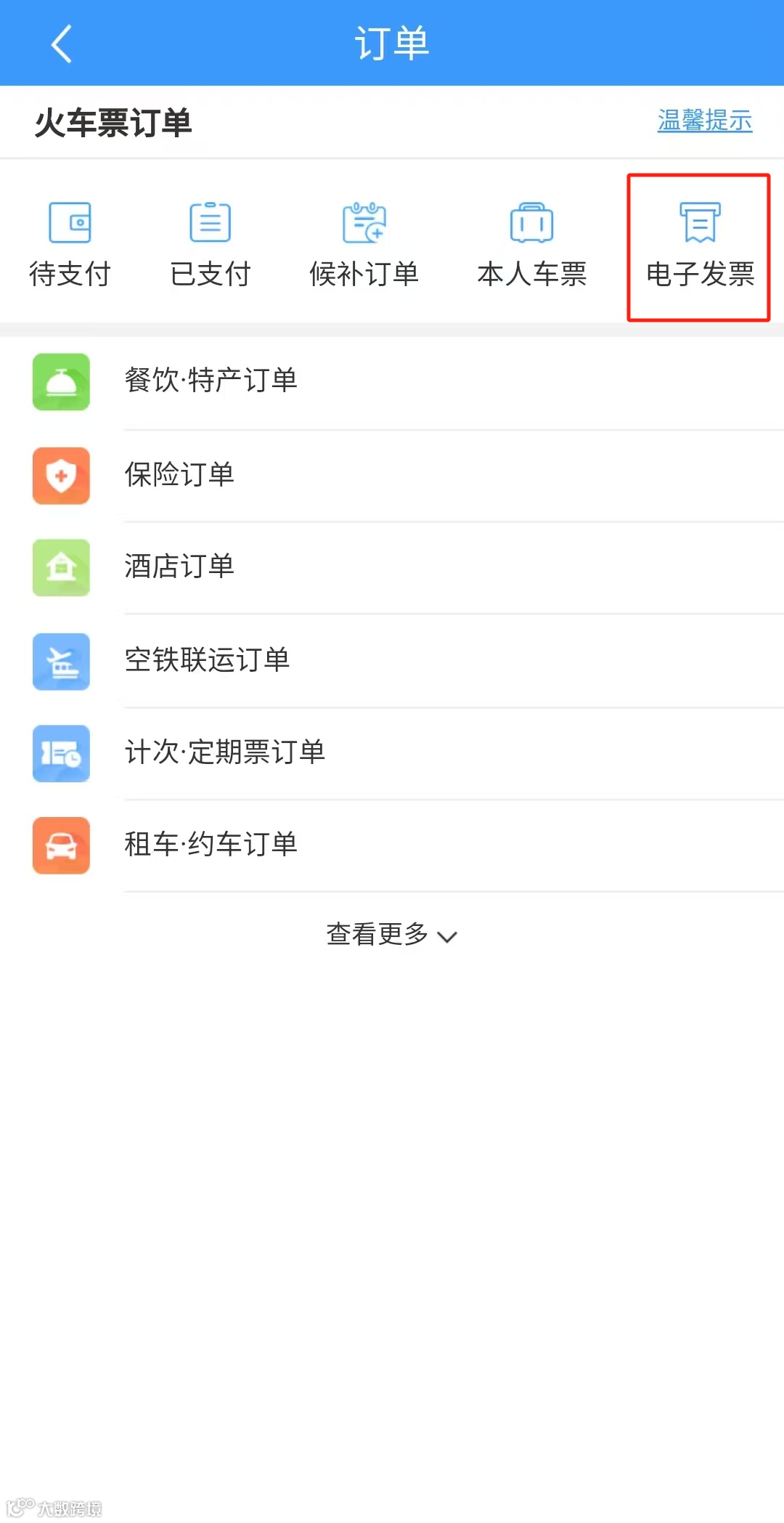Open the 温馨提示 link
The width and height of the screenshot is (784, 1523).
(x=704, y=121)
